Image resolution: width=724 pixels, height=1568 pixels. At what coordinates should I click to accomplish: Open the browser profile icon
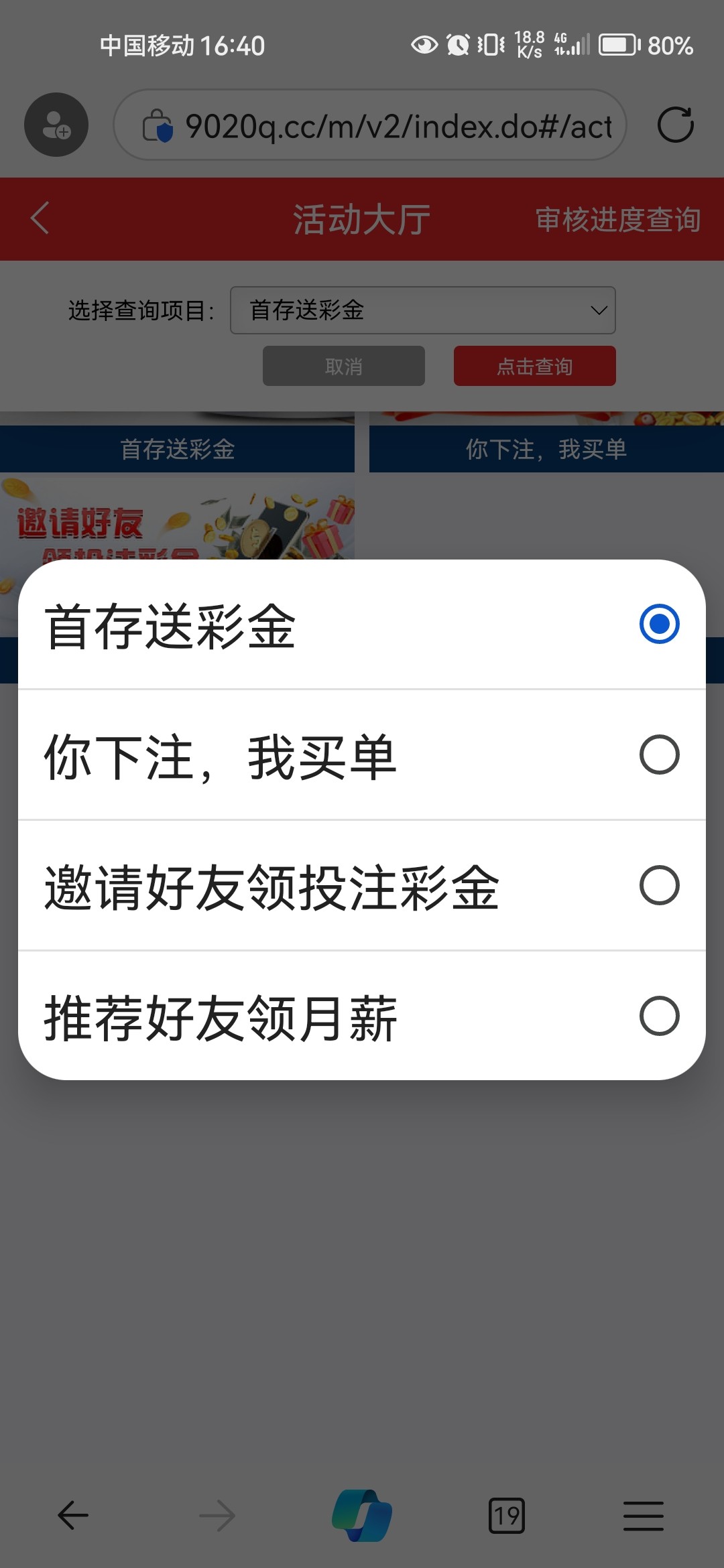56,125
